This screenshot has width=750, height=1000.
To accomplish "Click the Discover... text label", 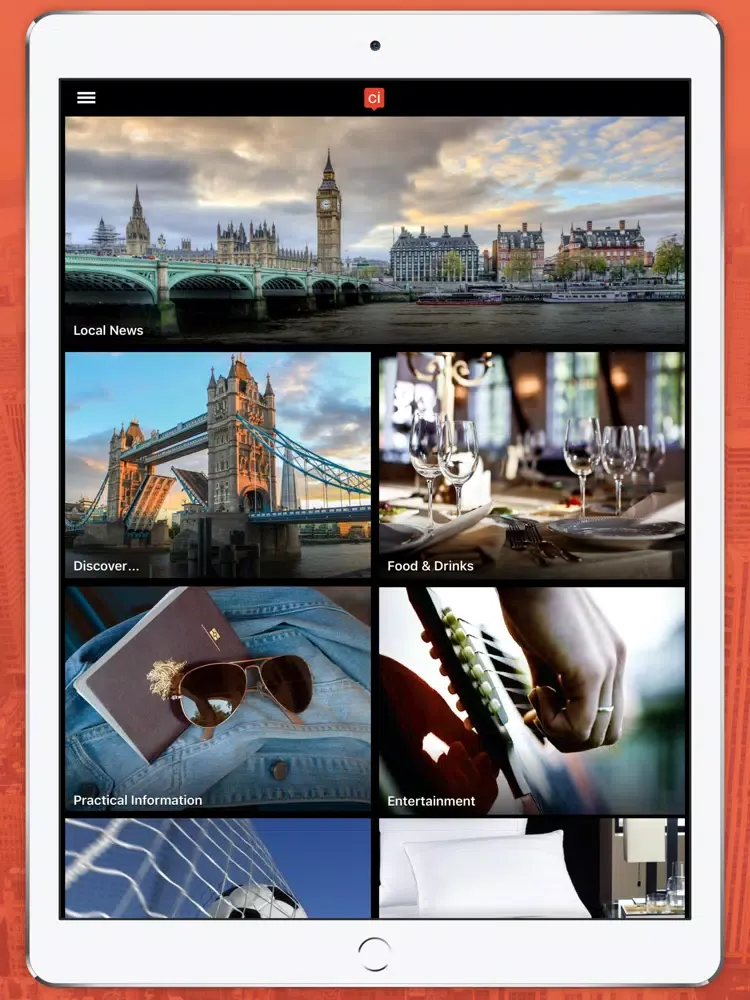I will tap(106, 566).
